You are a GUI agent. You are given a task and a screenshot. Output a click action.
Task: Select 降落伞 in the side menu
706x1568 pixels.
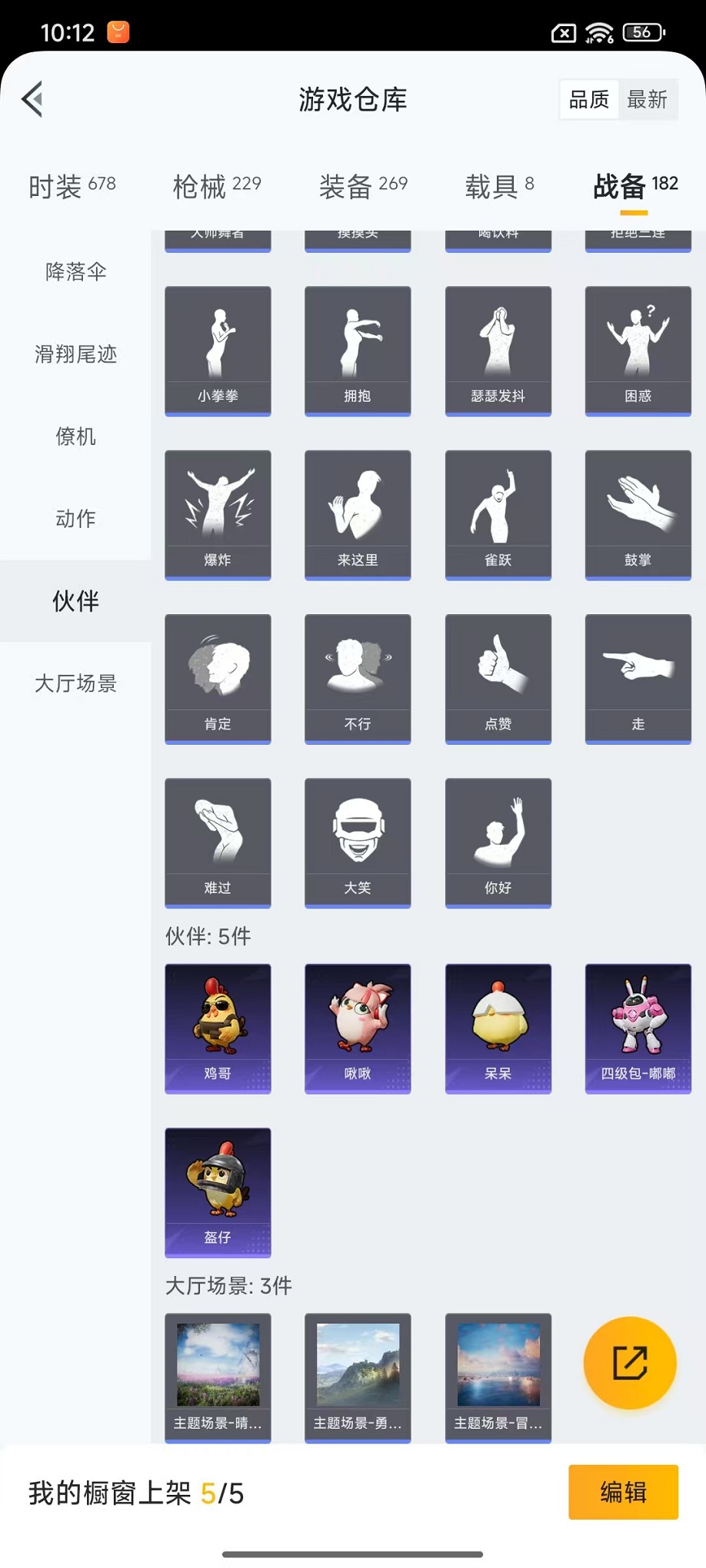[x=75, y=271]
